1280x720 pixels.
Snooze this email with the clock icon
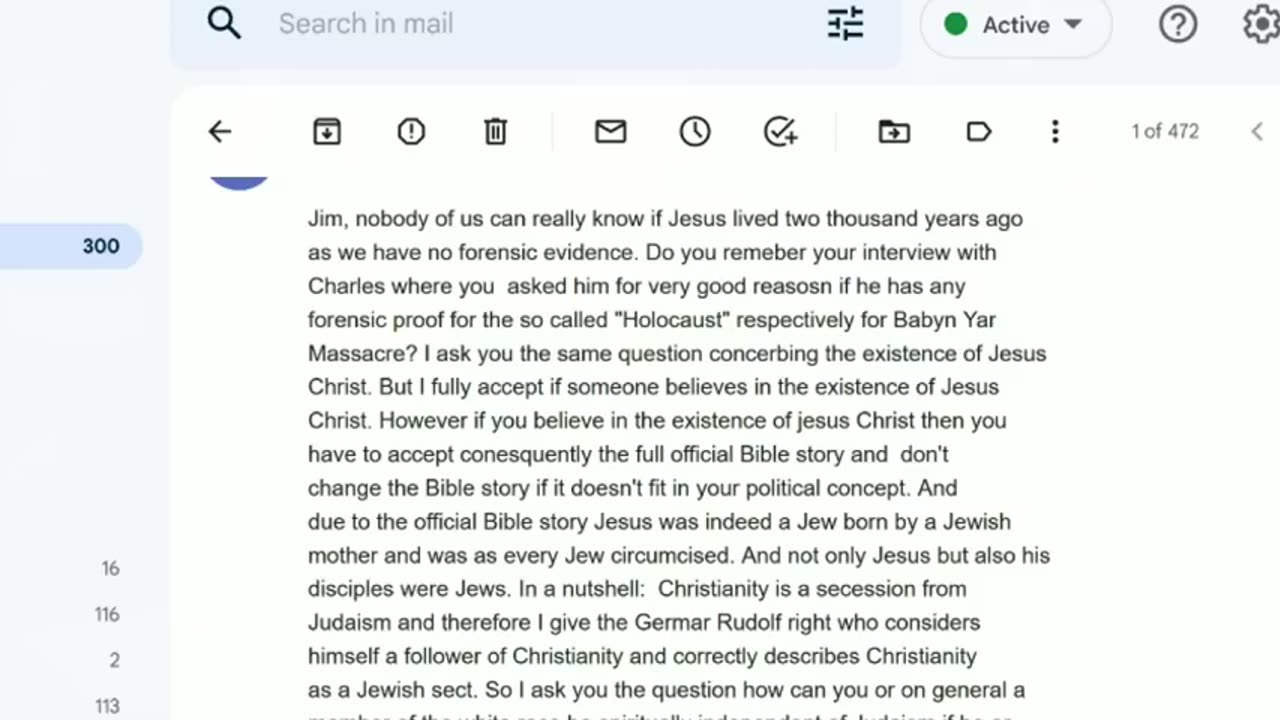[x=695, y=131]
